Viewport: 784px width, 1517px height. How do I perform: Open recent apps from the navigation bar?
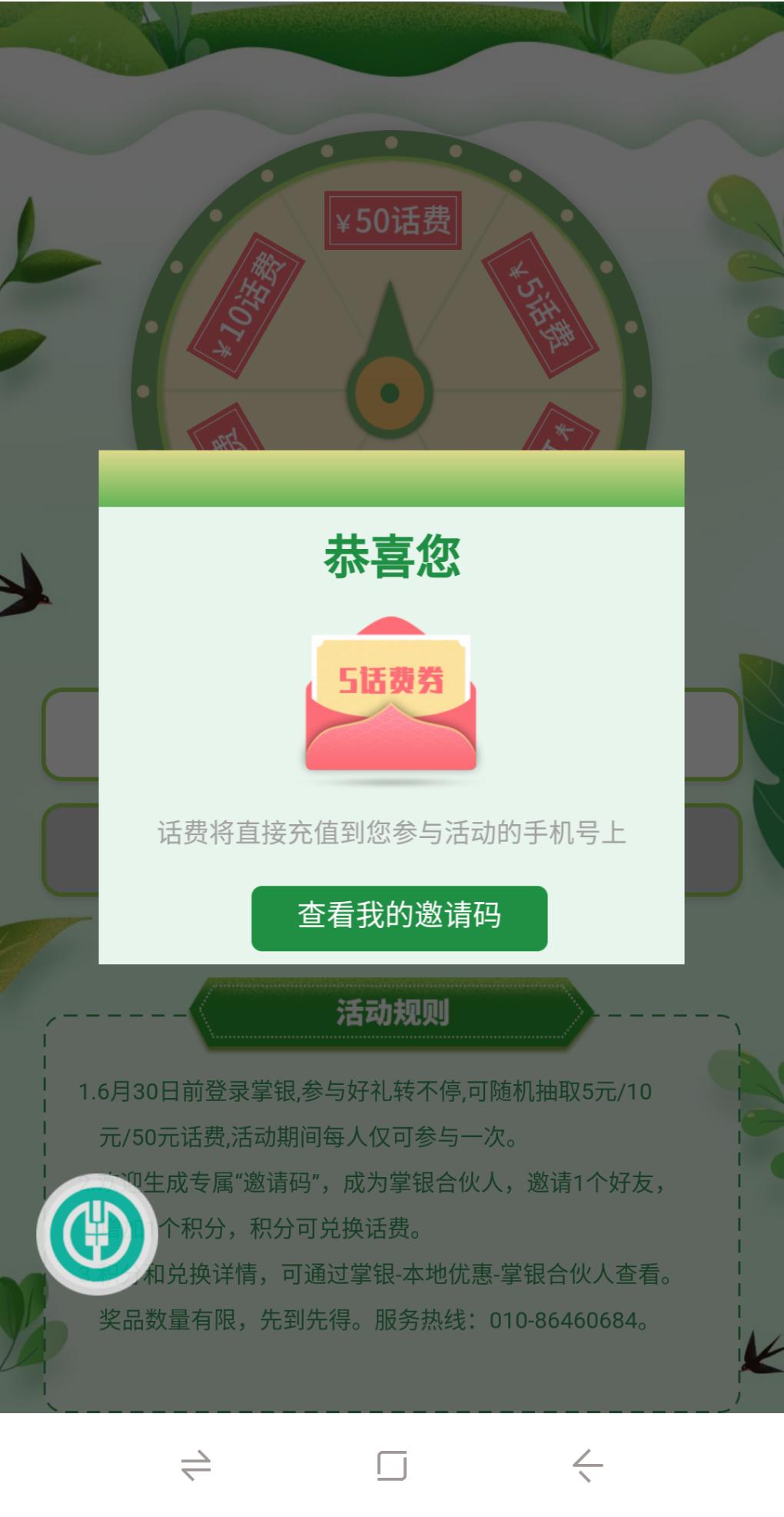click(195, 1465)
